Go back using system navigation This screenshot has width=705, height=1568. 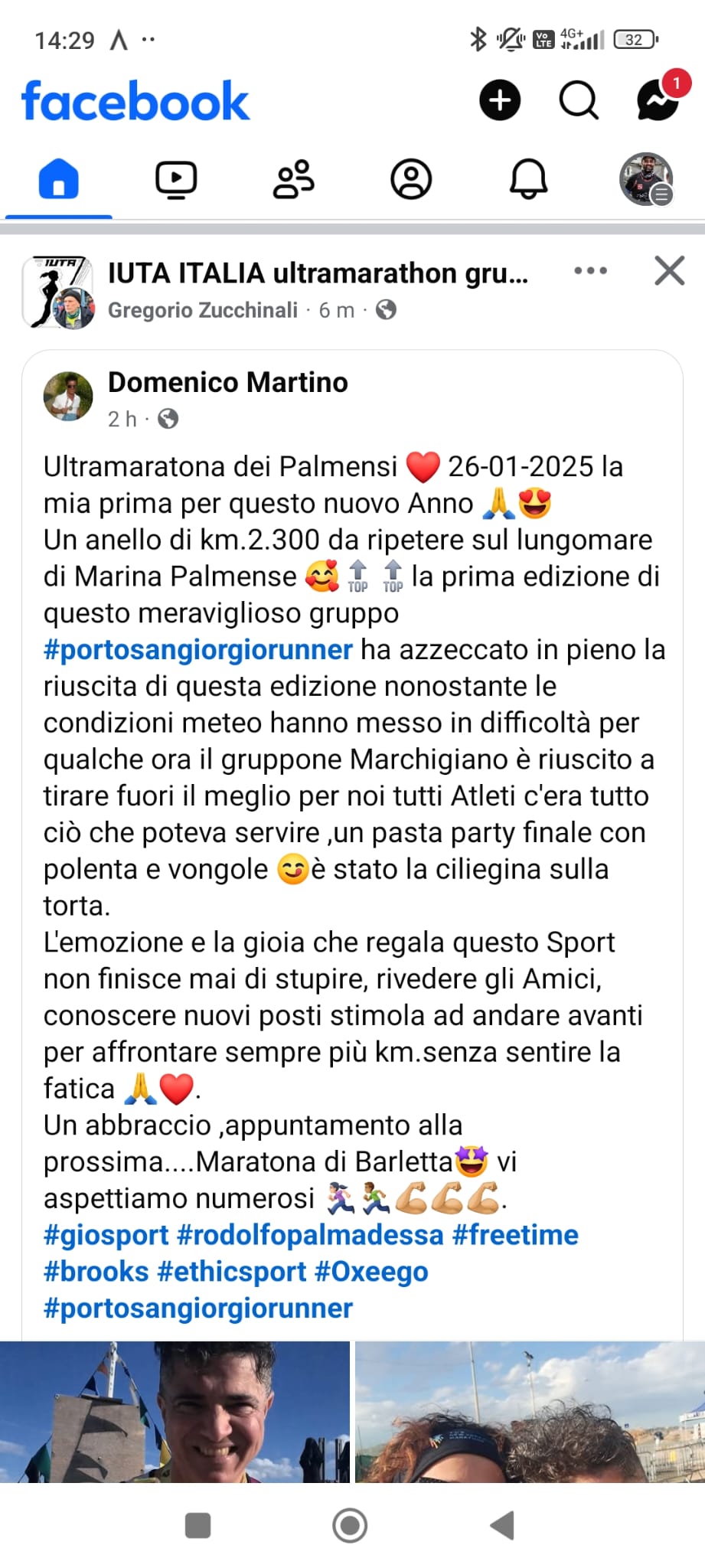[502, 1525]
